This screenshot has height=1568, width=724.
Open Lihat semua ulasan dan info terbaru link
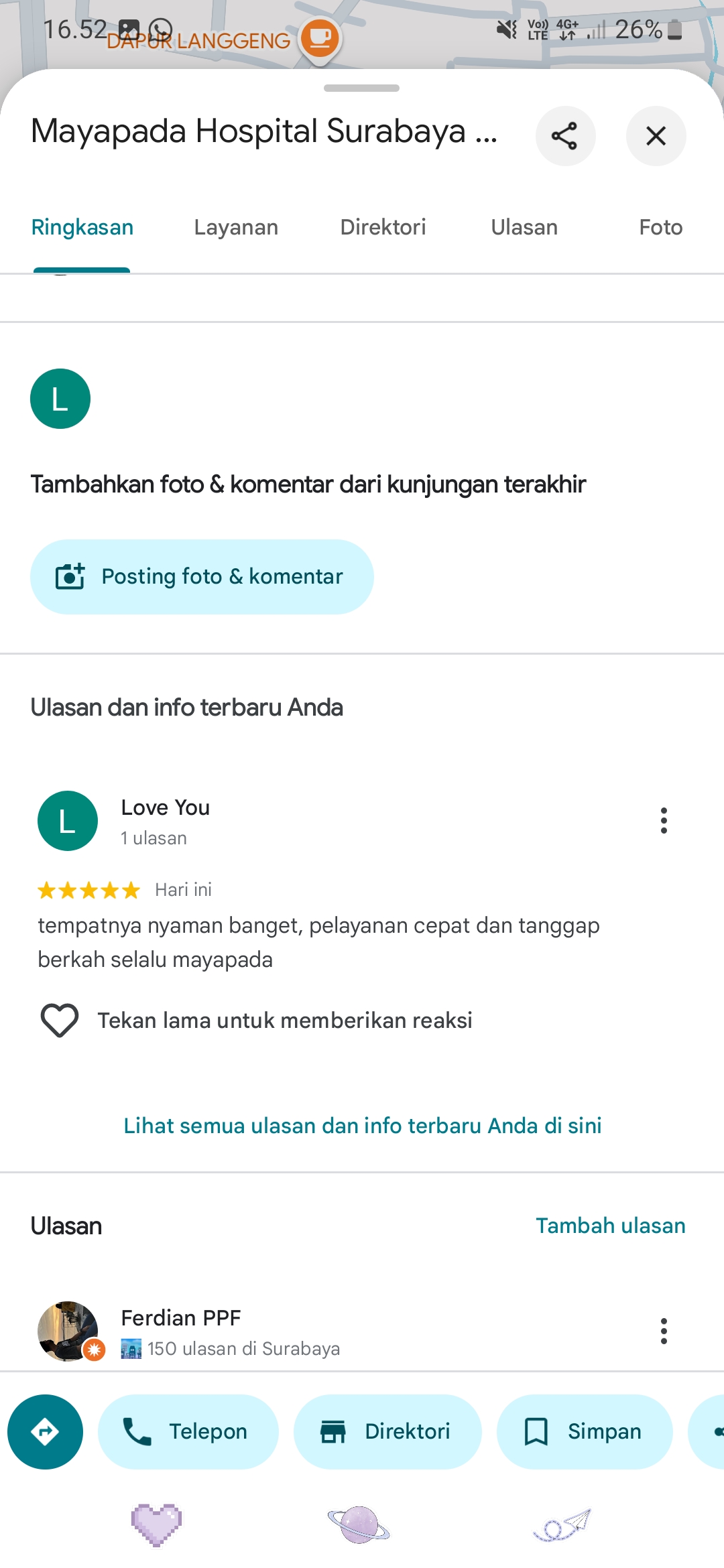tap(362, 1126)
